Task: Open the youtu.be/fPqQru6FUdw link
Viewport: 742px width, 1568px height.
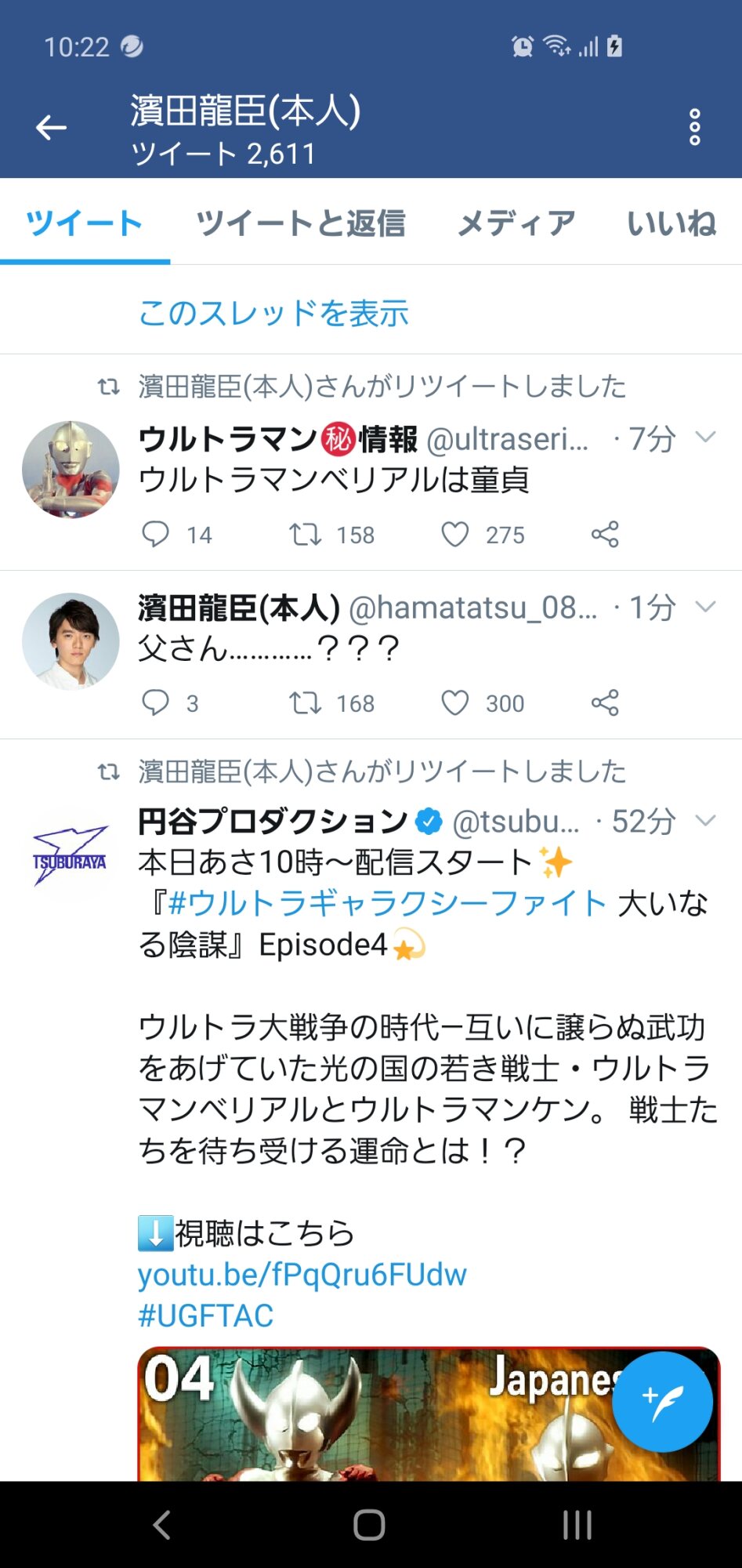Action: [x=302, y=1275]
